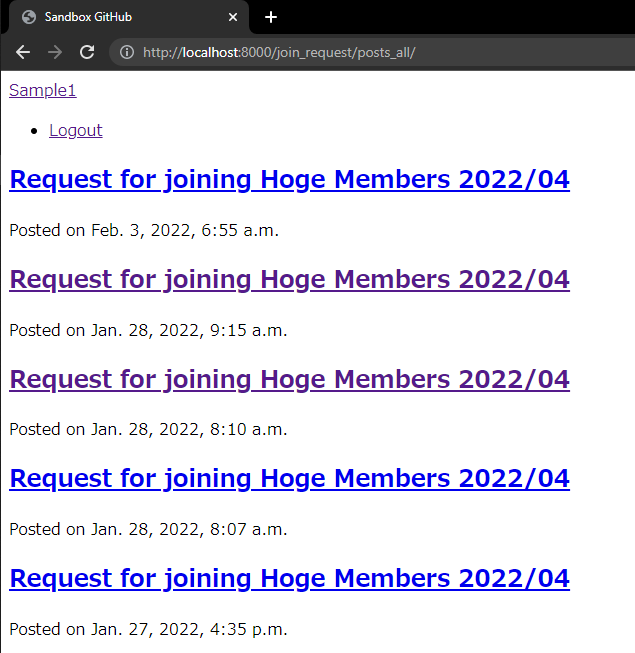
Task: Open request posted Jan. 28, 2022, 9:15 a.m.
Action: tap(289, 279)
